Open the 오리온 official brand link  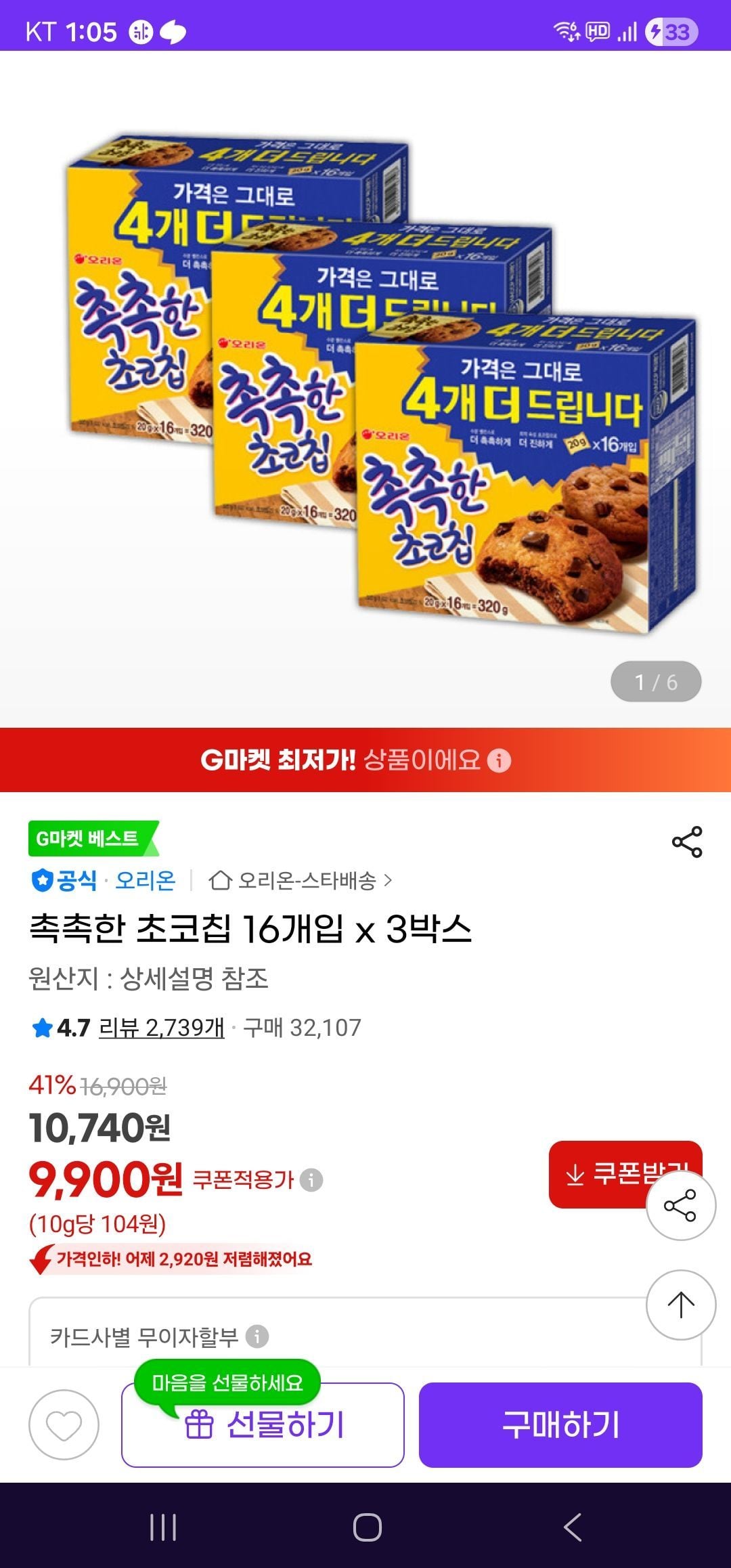point(145,880)
